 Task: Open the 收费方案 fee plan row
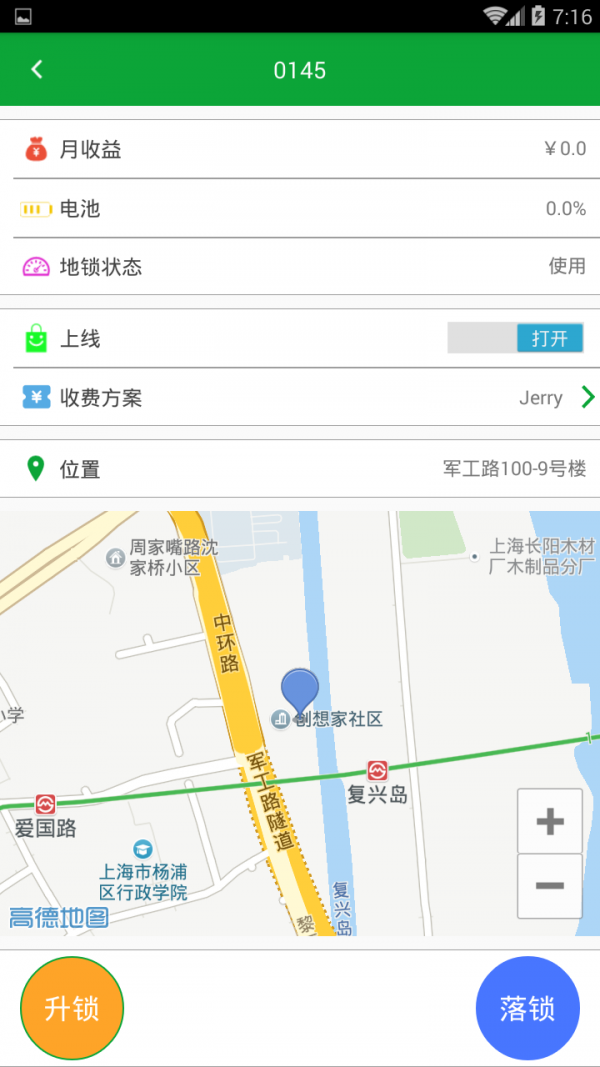coord(300,398)
